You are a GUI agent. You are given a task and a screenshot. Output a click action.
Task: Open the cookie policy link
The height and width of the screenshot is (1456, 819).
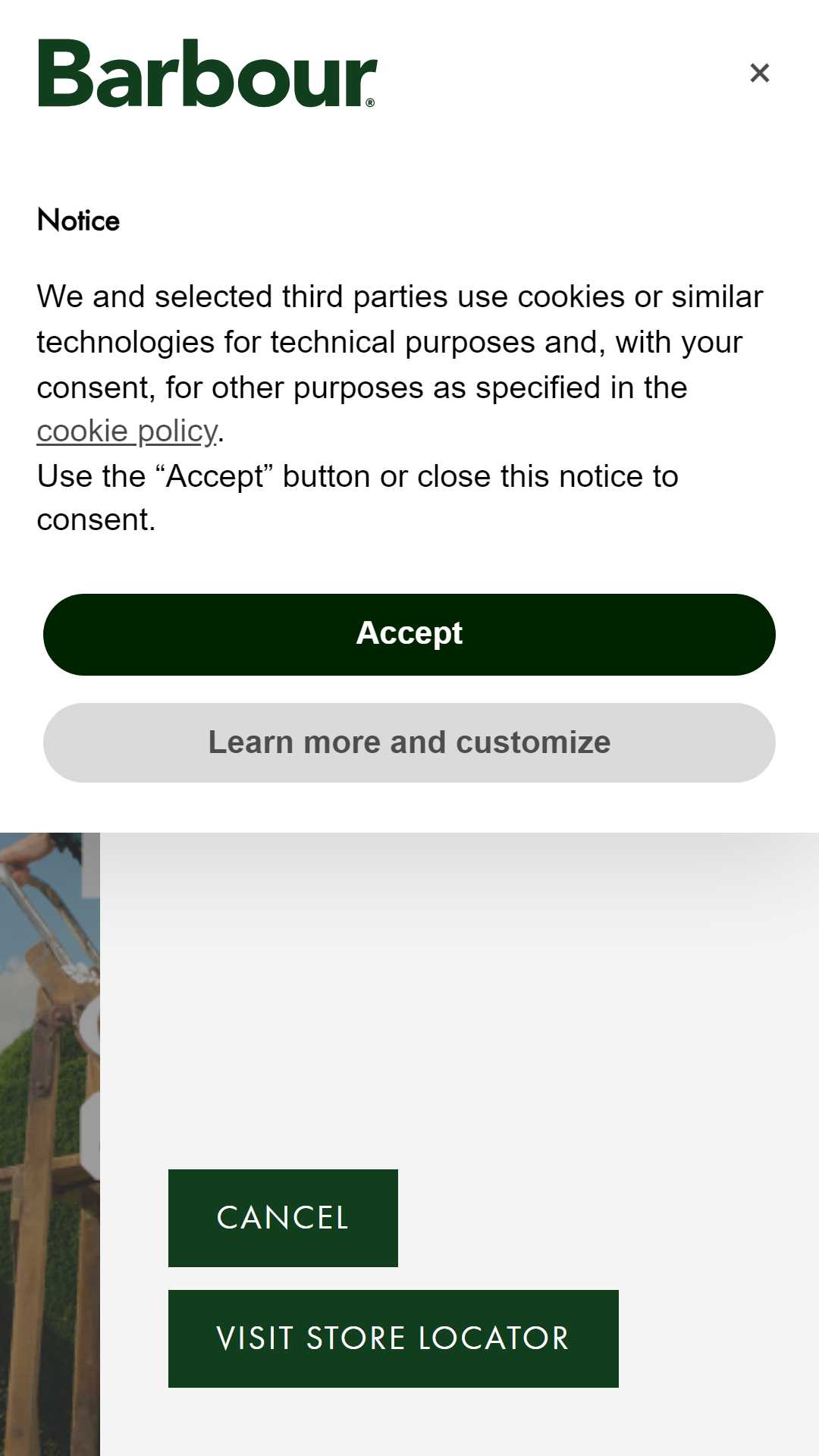tap(127, 431)
